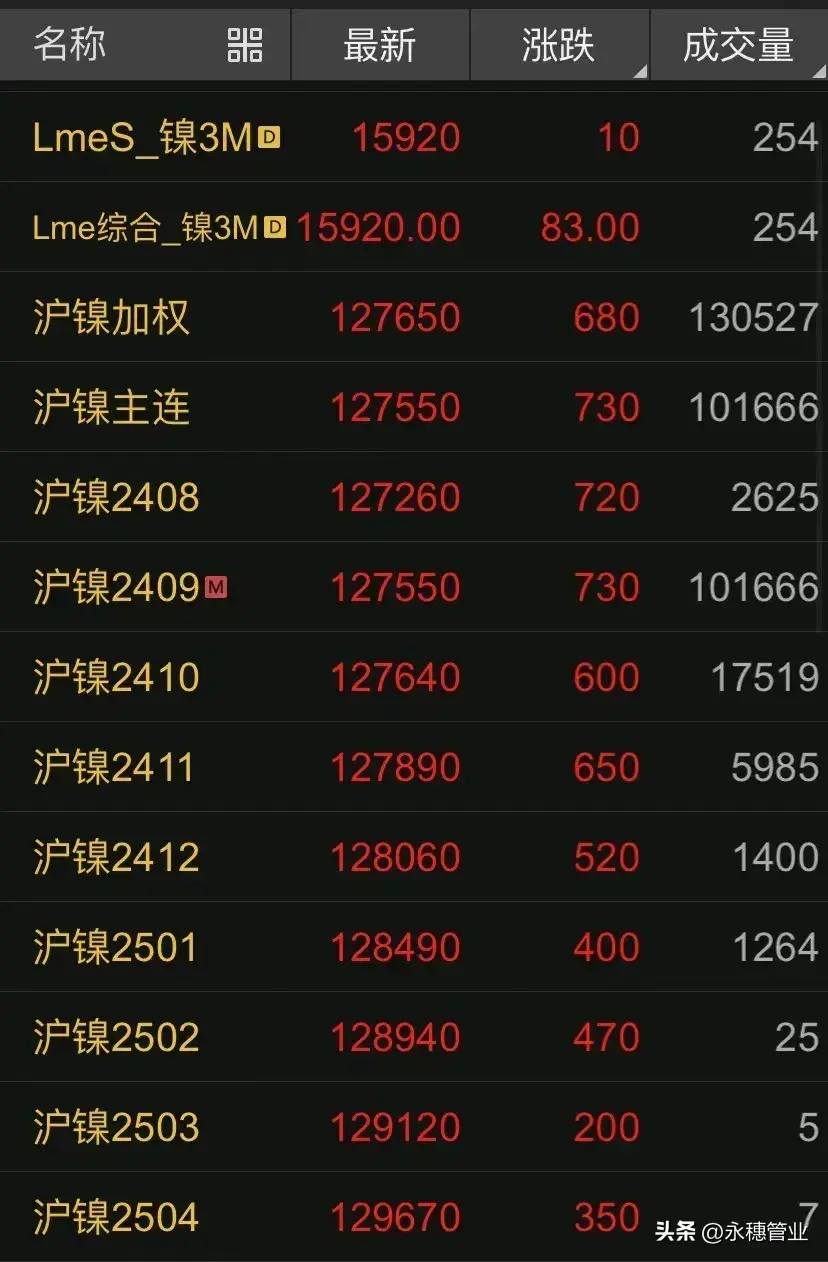Sort the list by 最新 column
This screenshot has height=1262, width=828.
[379, 45]
